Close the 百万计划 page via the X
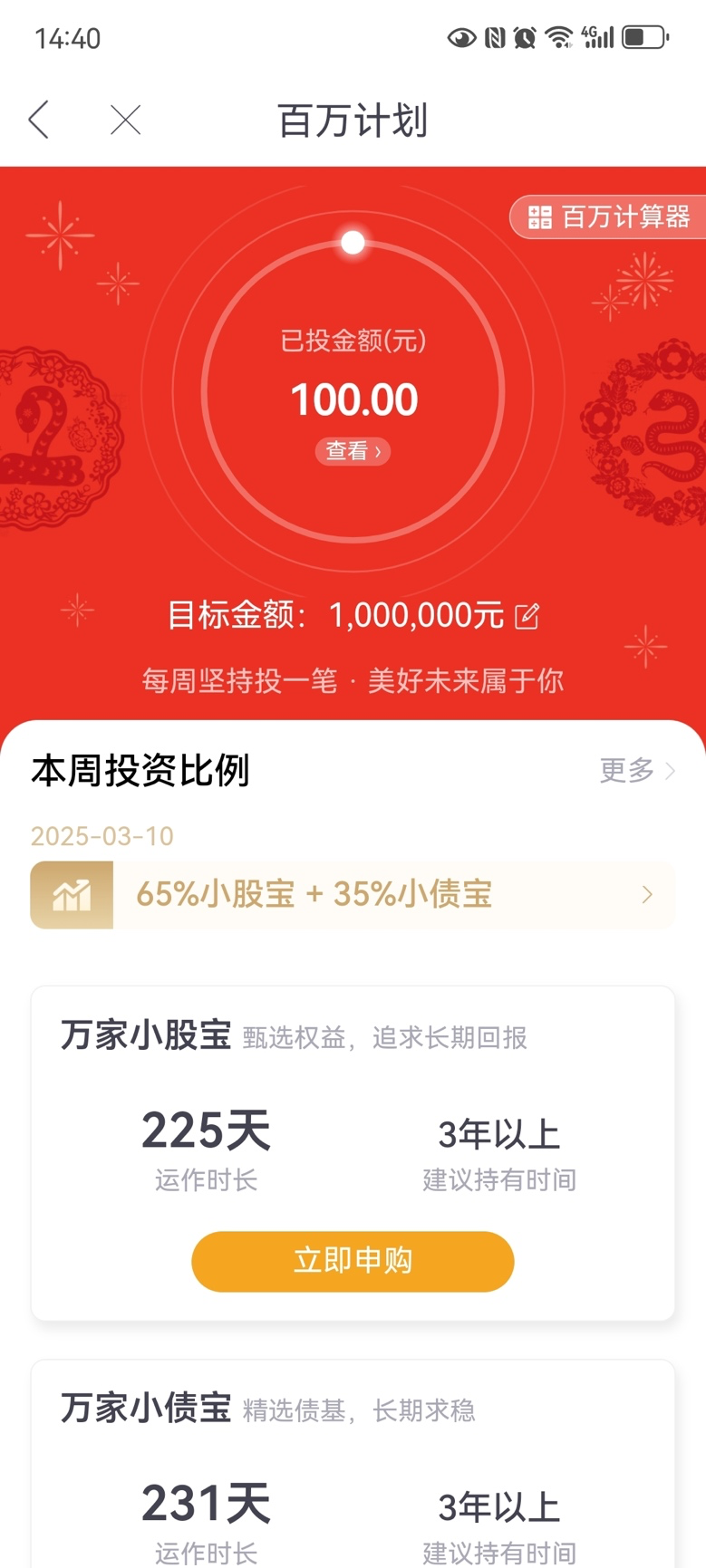 [x=125, y=119]
